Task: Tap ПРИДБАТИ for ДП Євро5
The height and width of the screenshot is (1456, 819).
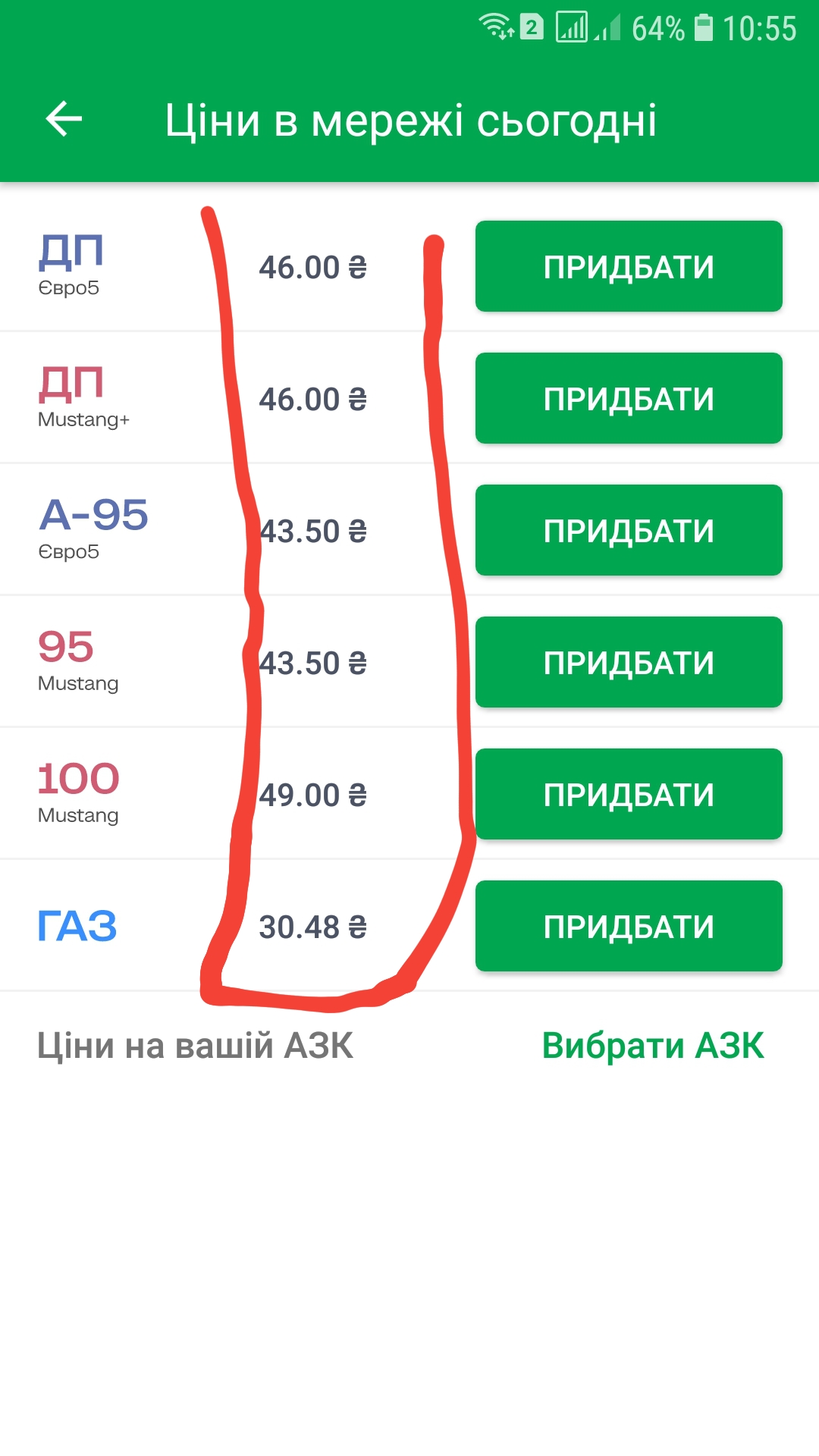Action: point(628,266)
